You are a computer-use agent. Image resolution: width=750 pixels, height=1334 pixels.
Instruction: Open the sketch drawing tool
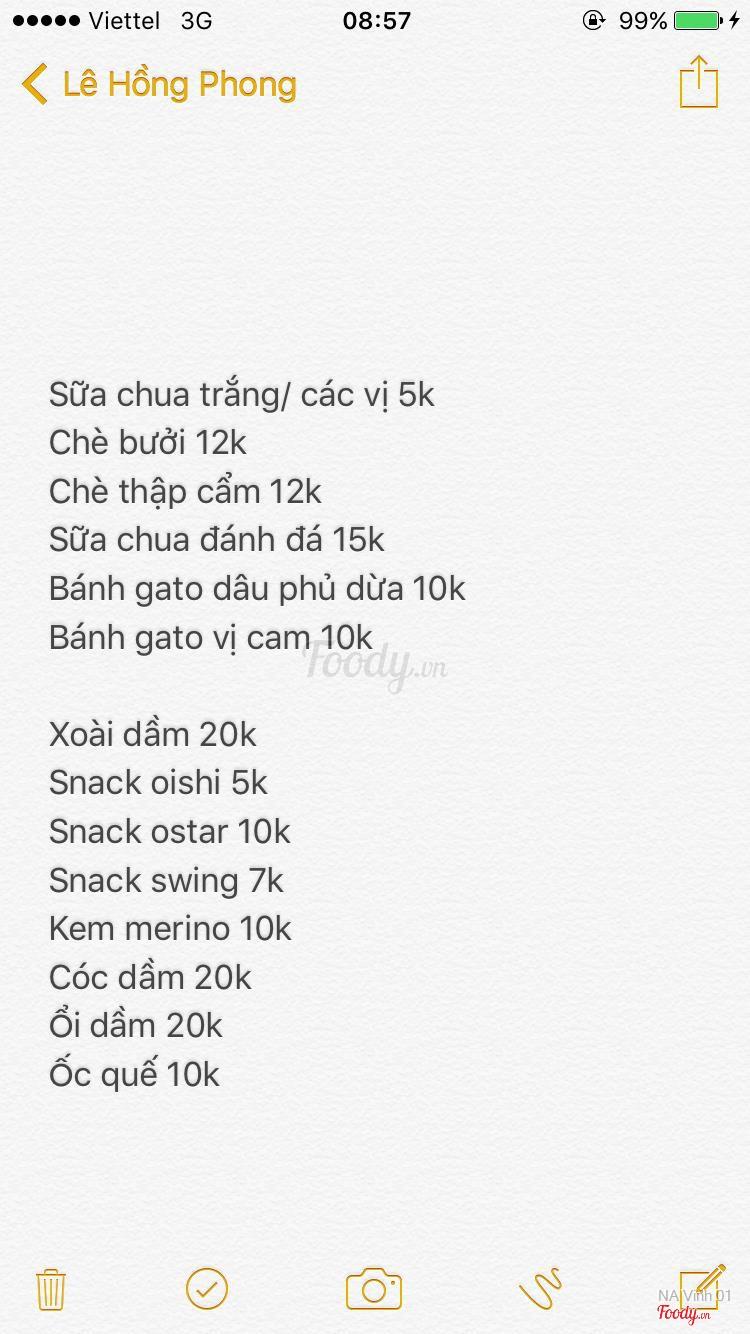[540, 1289]
